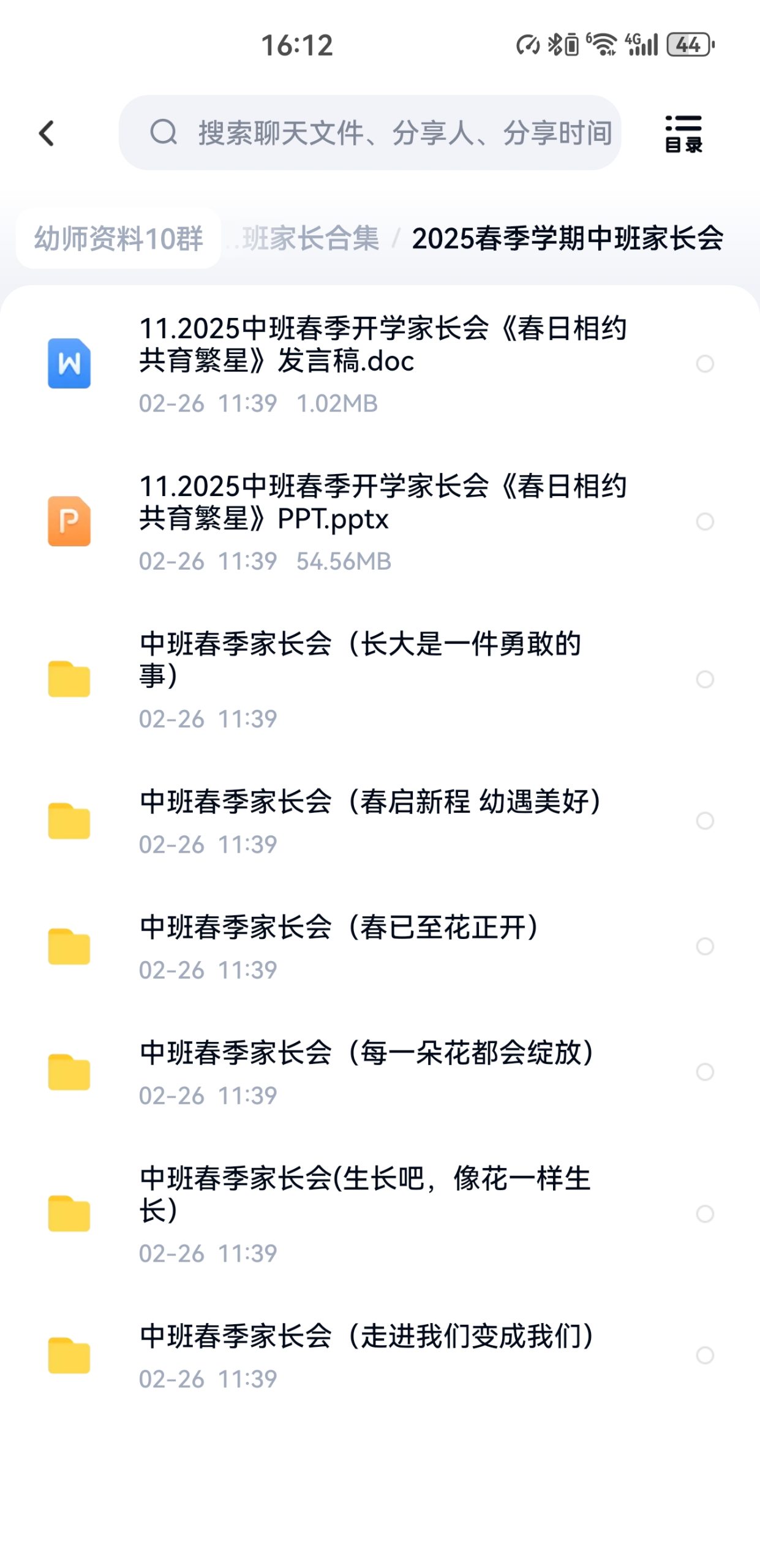Tap the back arrow at top left

(x=45, y=134)
